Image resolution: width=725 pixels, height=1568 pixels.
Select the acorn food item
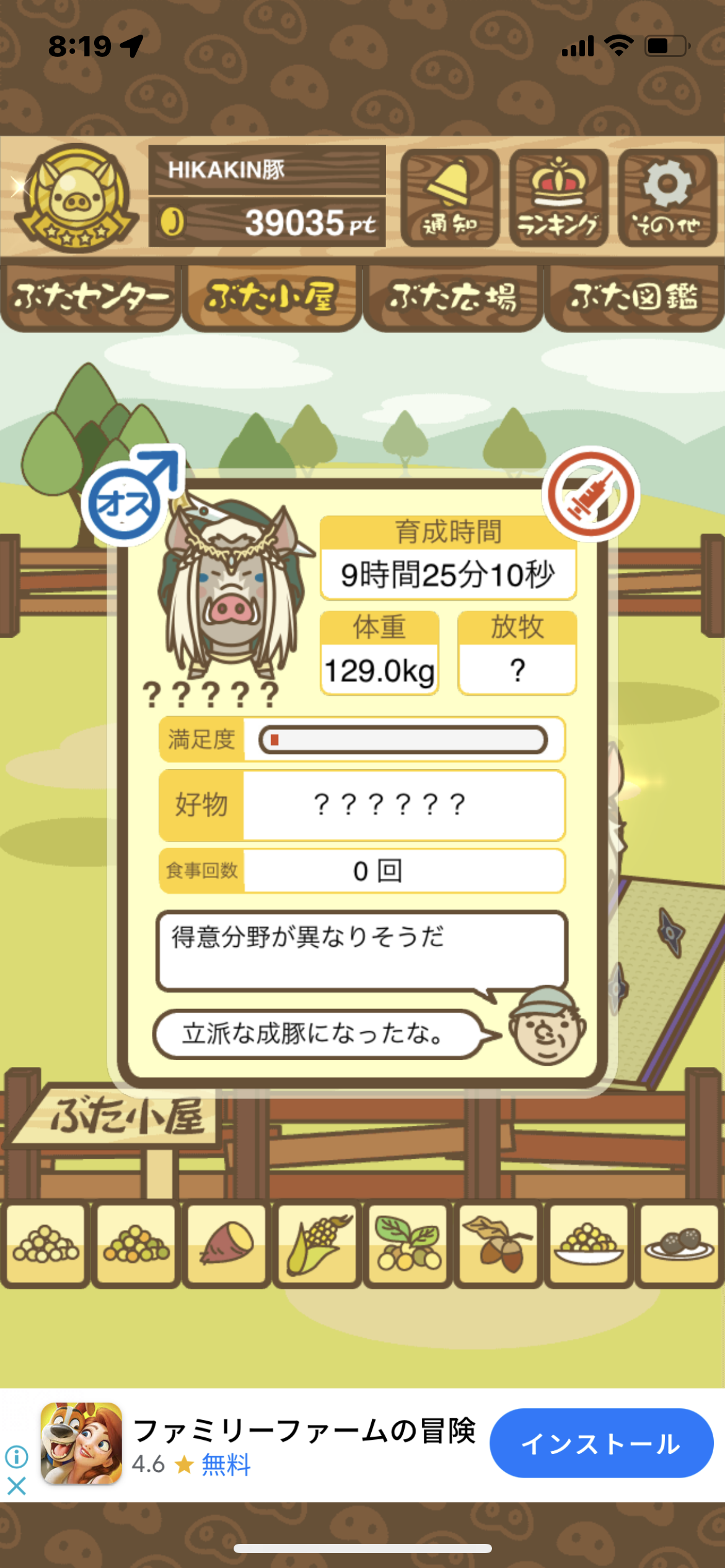(x=498, y=1244)
